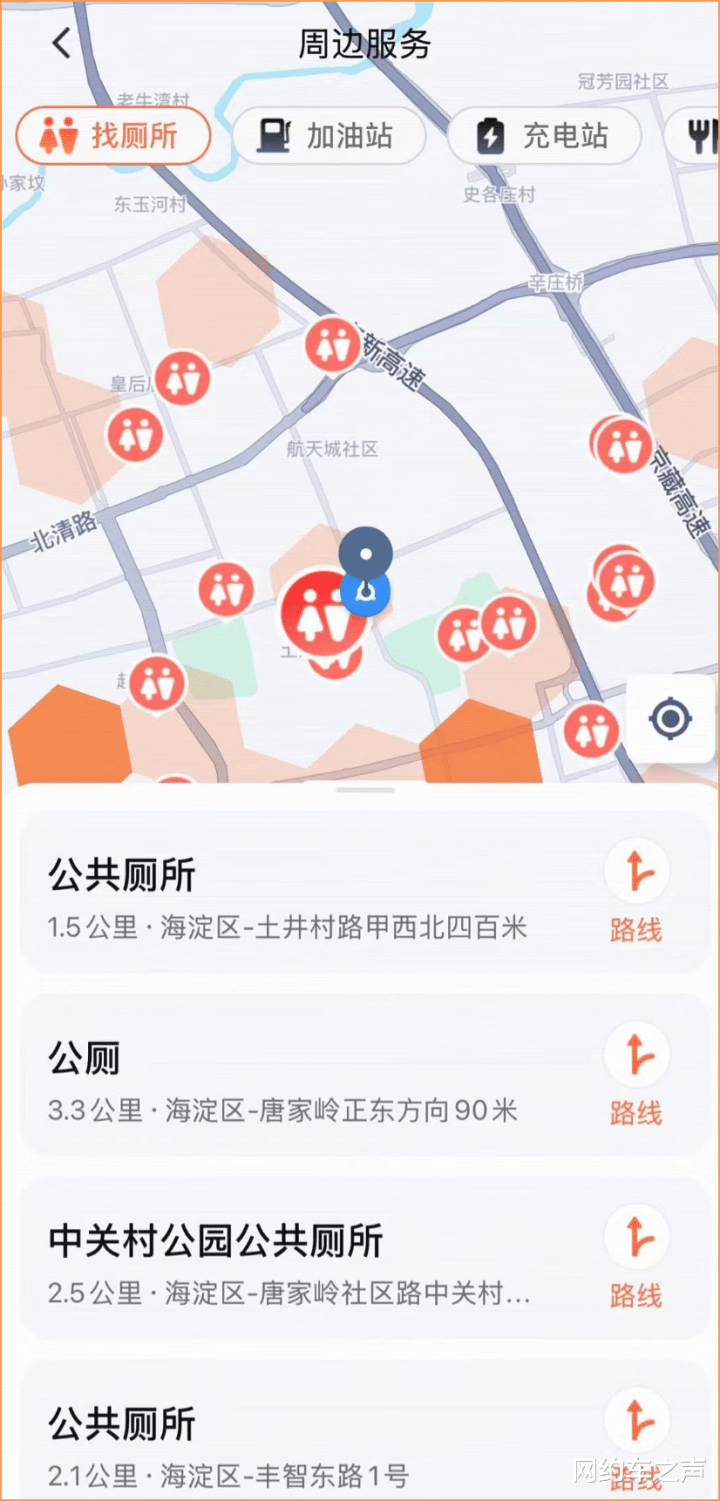Switch to the 加油站 chip
Screen dimensions: 720x1501
pyautogui.click(x=329, y=136)
